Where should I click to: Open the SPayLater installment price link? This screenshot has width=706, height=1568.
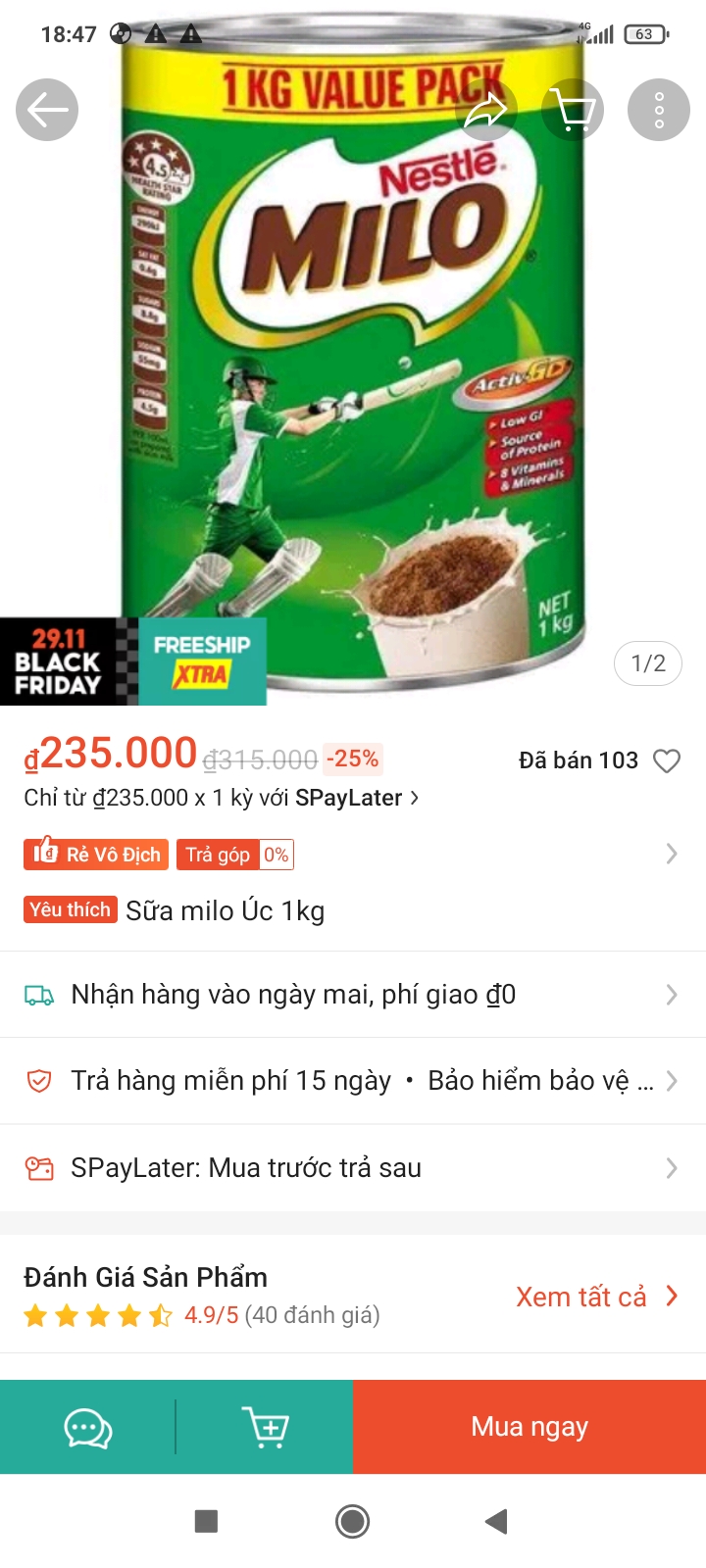[x=222, y=798]
